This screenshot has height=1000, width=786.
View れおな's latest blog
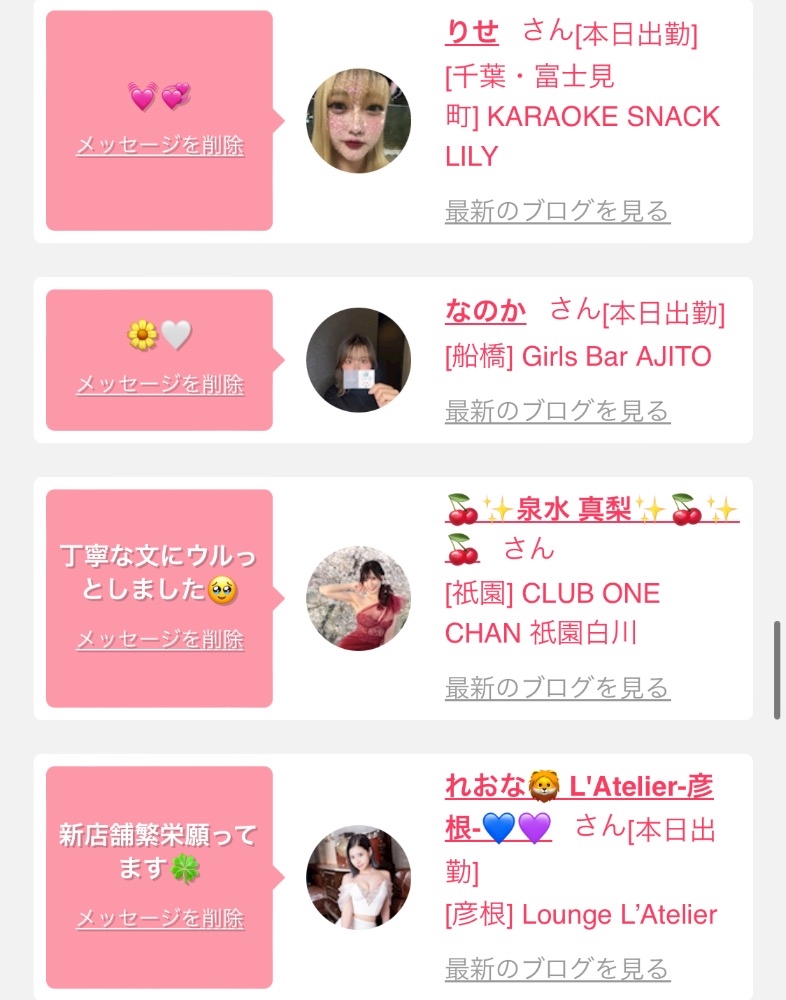click(x=557, y=968)
